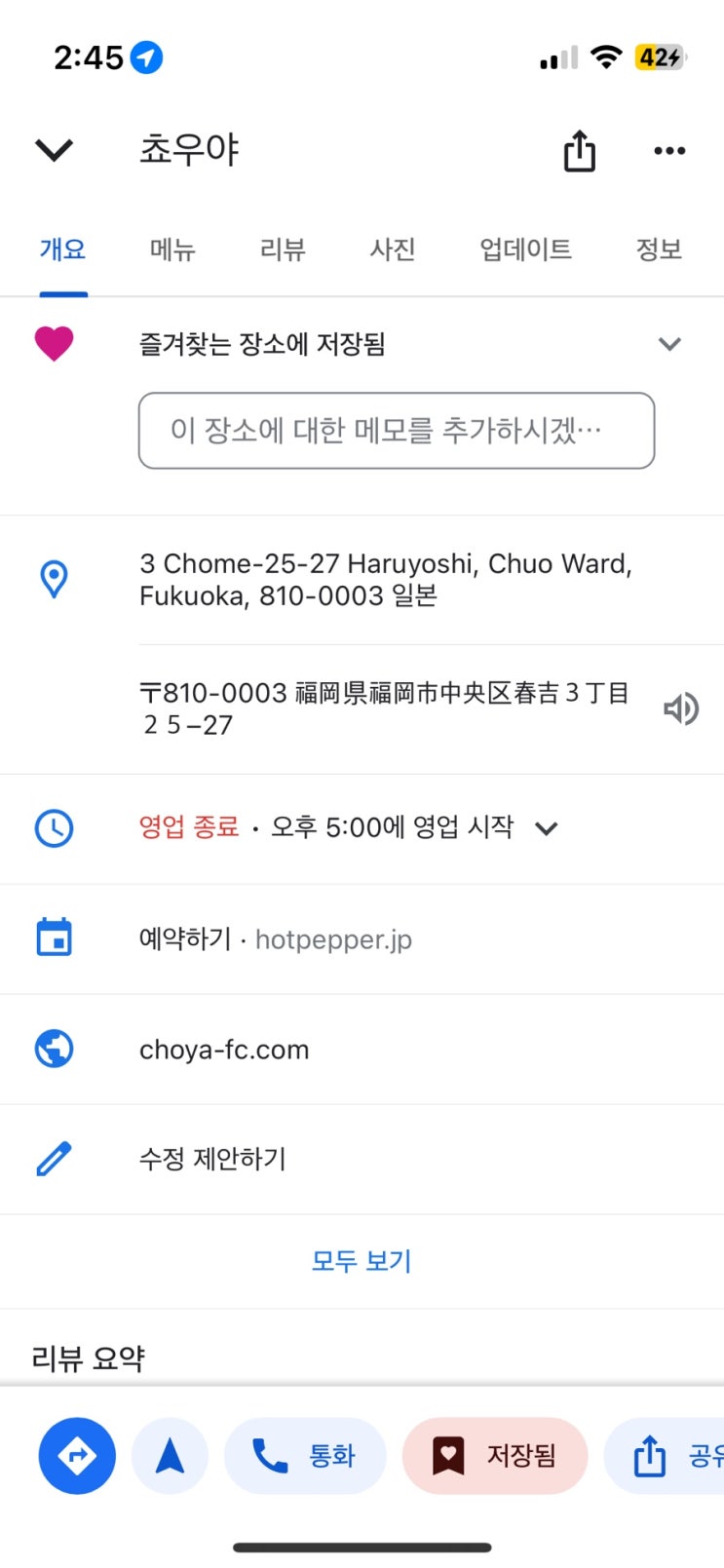Image resolution: width=724 pixels, height=1568 pixels.
Task: Share this place via the top share icon
Action: [579, 151]
